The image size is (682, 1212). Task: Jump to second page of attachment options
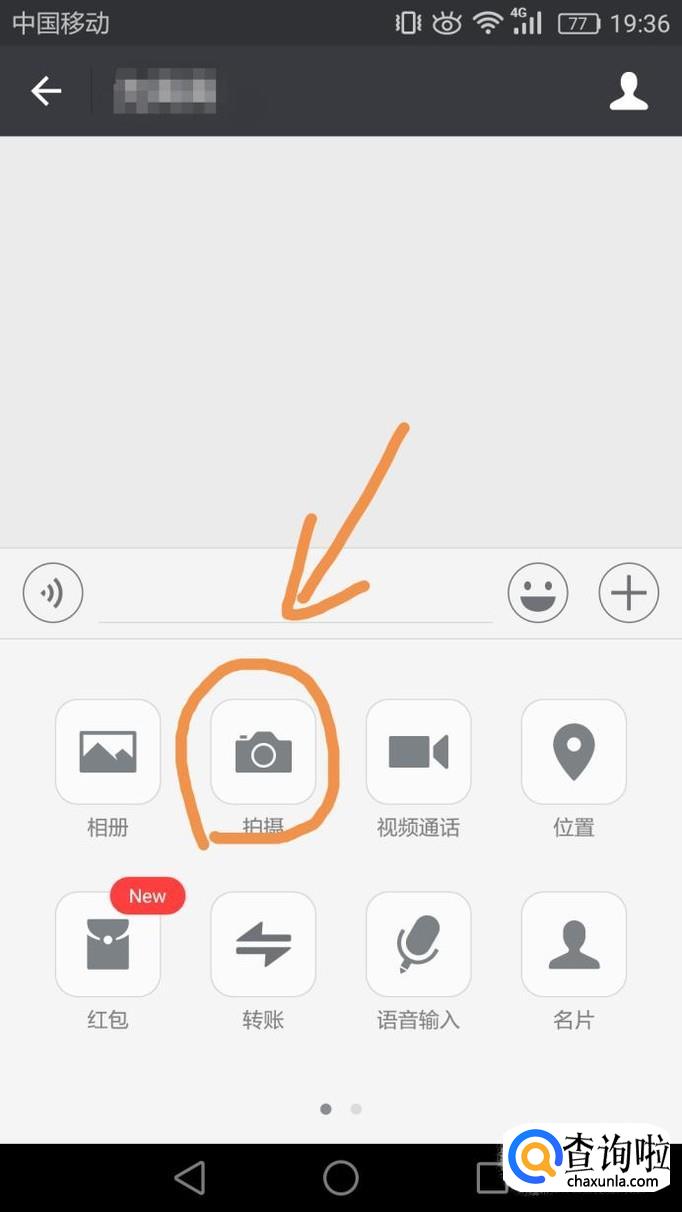(356, 1109)
